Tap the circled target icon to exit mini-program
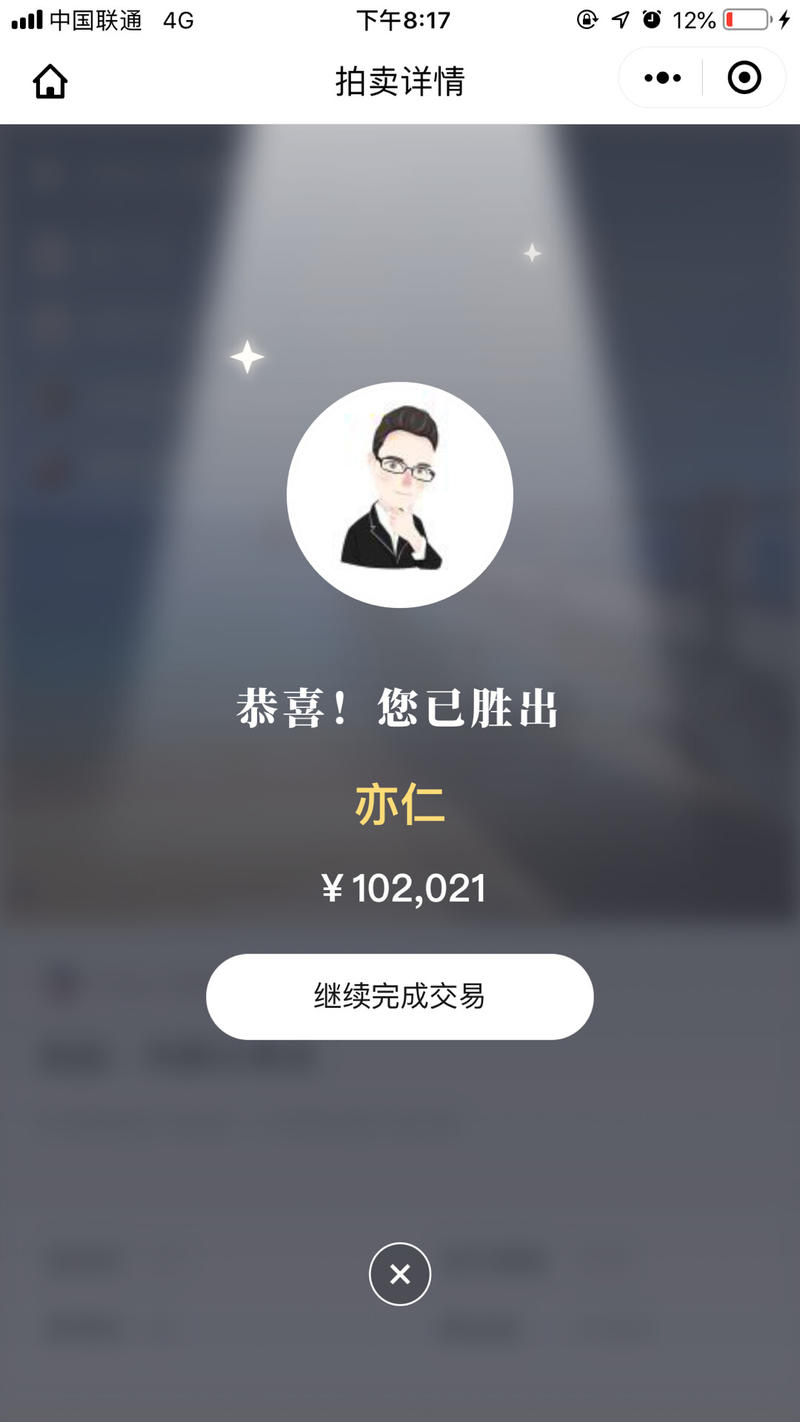800x1422 pixels. click(743, 77)
